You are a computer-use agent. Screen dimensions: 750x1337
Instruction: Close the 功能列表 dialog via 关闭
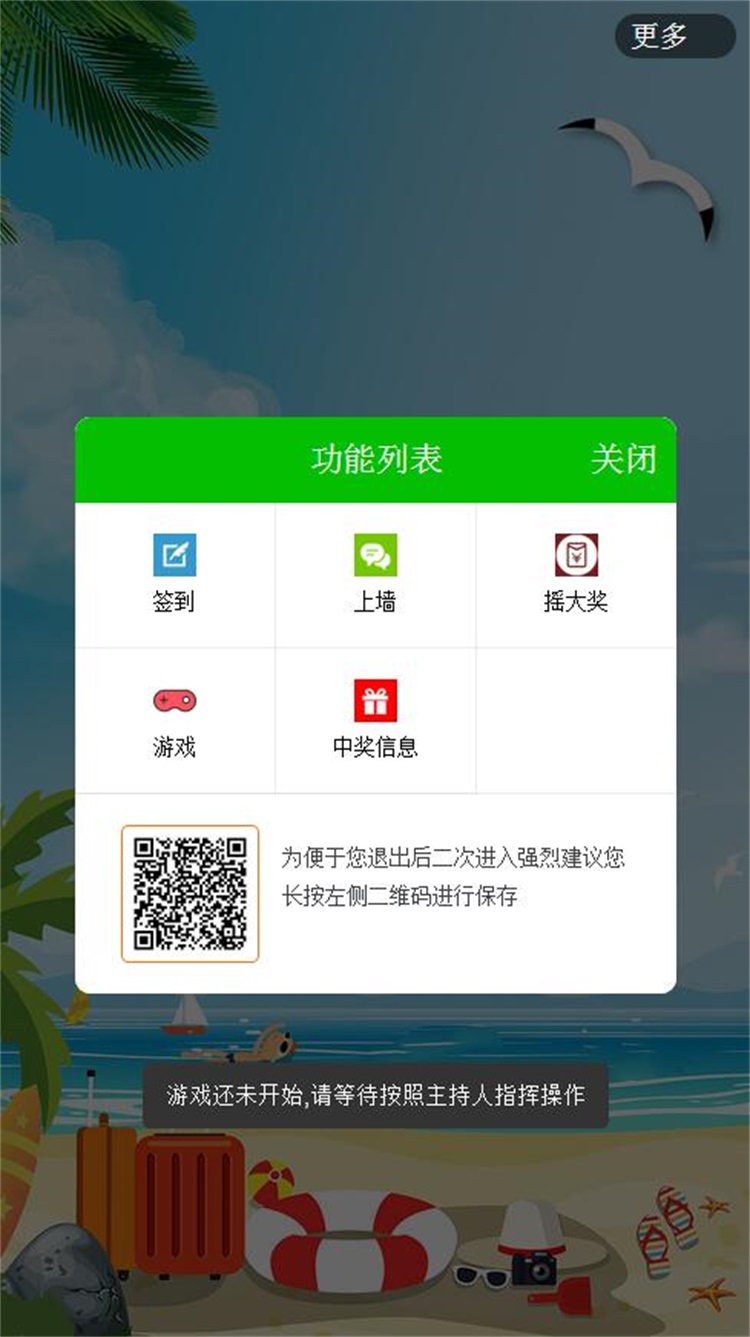tap(623, 460)
